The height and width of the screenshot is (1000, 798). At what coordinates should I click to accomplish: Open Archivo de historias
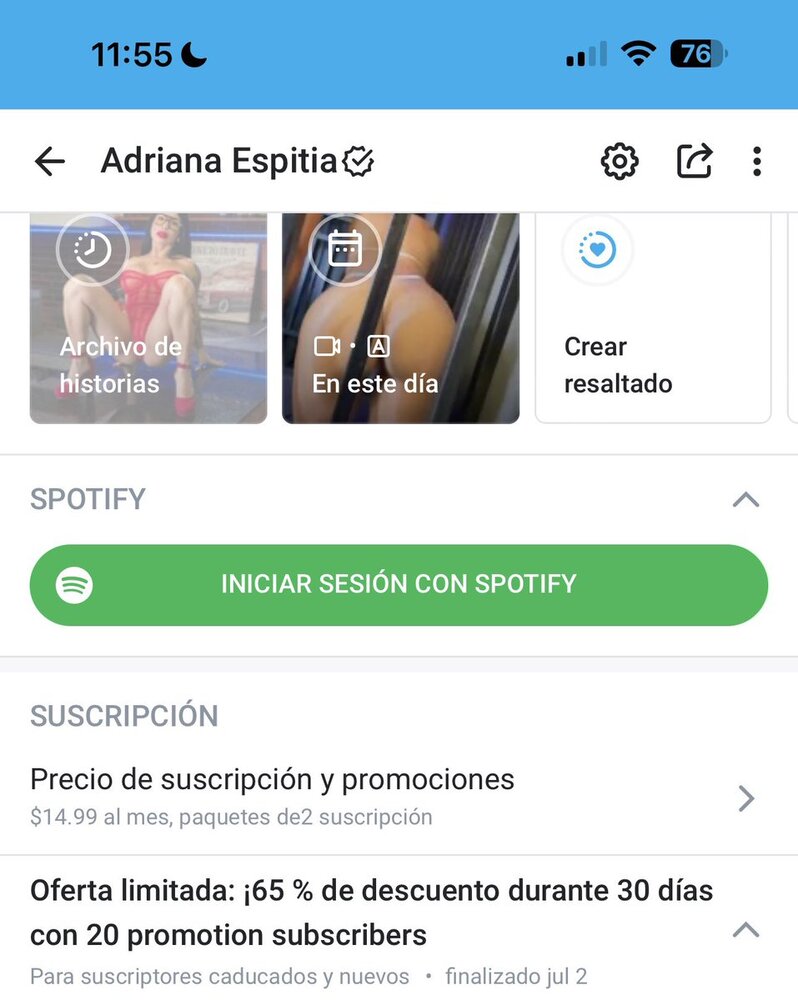coord(148,318)
